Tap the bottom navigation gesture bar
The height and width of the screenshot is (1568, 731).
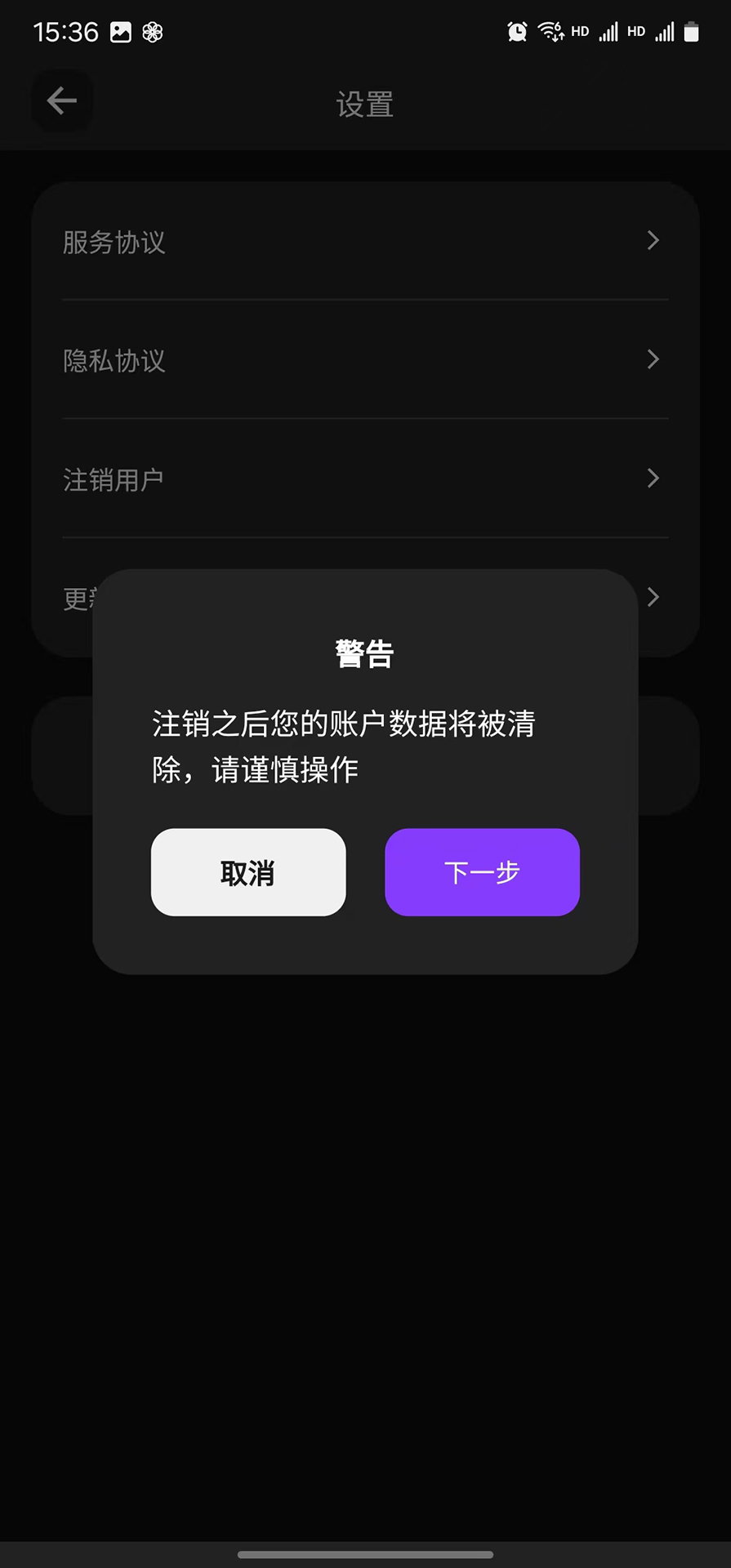pyautogui.click(x=365, y=1552)
